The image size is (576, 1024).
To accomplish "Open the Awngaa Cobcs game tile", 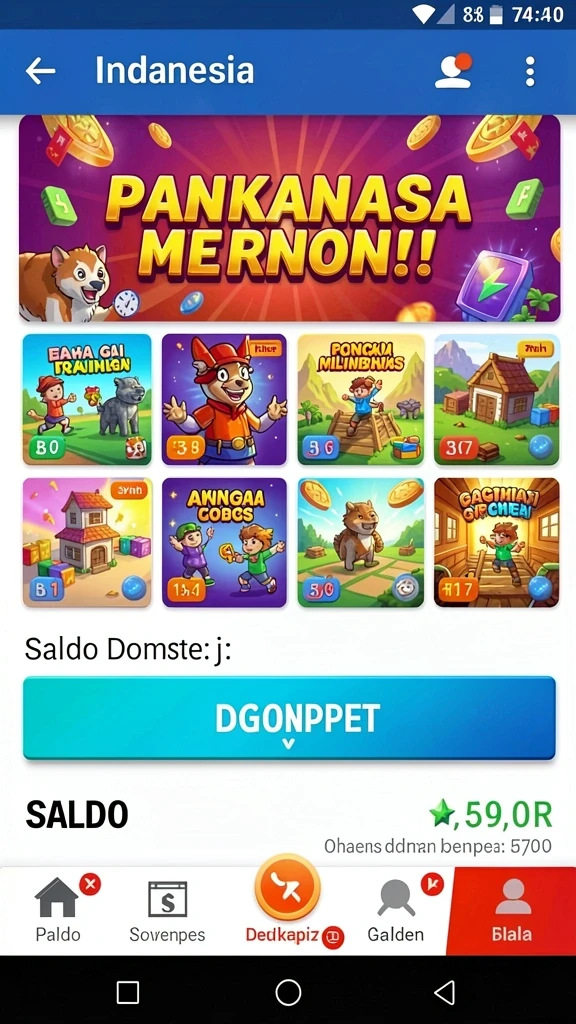I will point(224,542).
